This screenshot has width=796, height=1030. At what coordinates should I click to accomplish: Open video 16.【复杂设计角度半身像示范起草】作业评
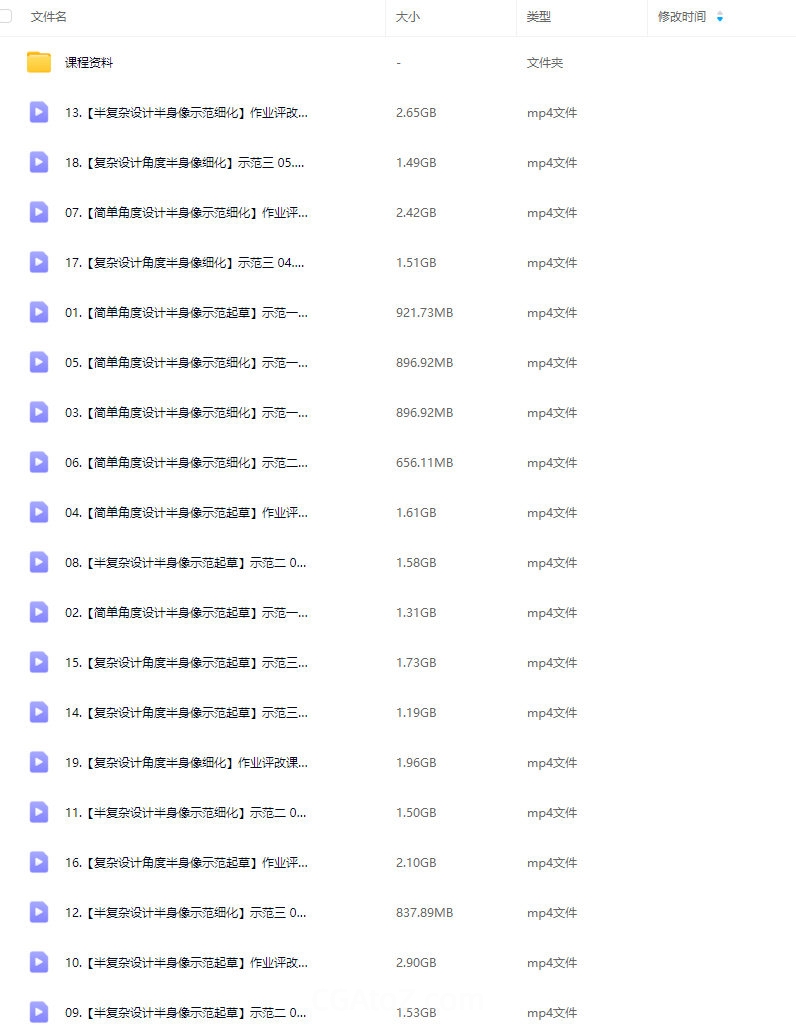tap(186, 863)
